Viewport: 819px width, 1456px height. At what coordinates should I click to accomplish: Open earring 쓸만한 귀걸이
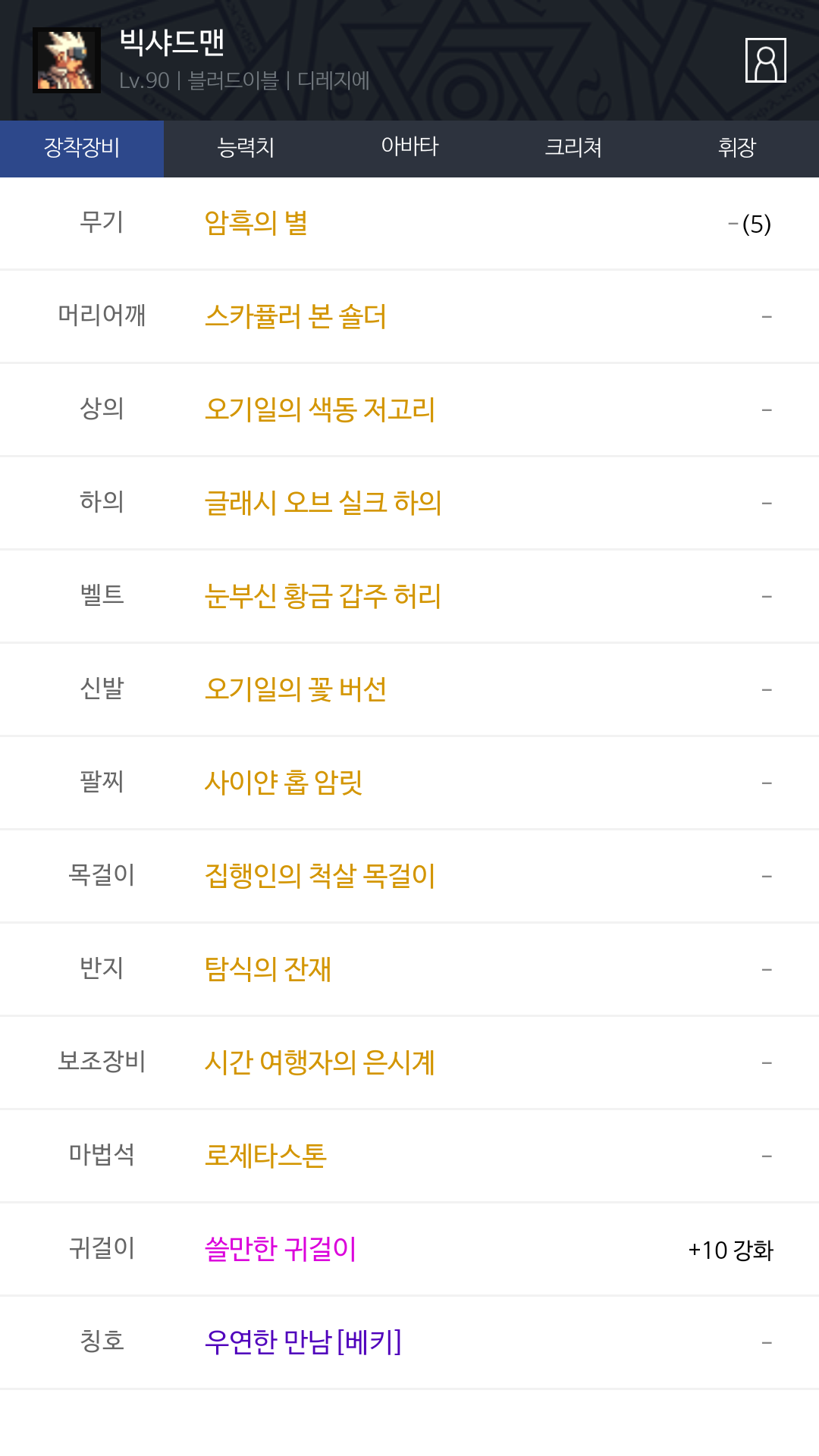tap(281, 1249)
